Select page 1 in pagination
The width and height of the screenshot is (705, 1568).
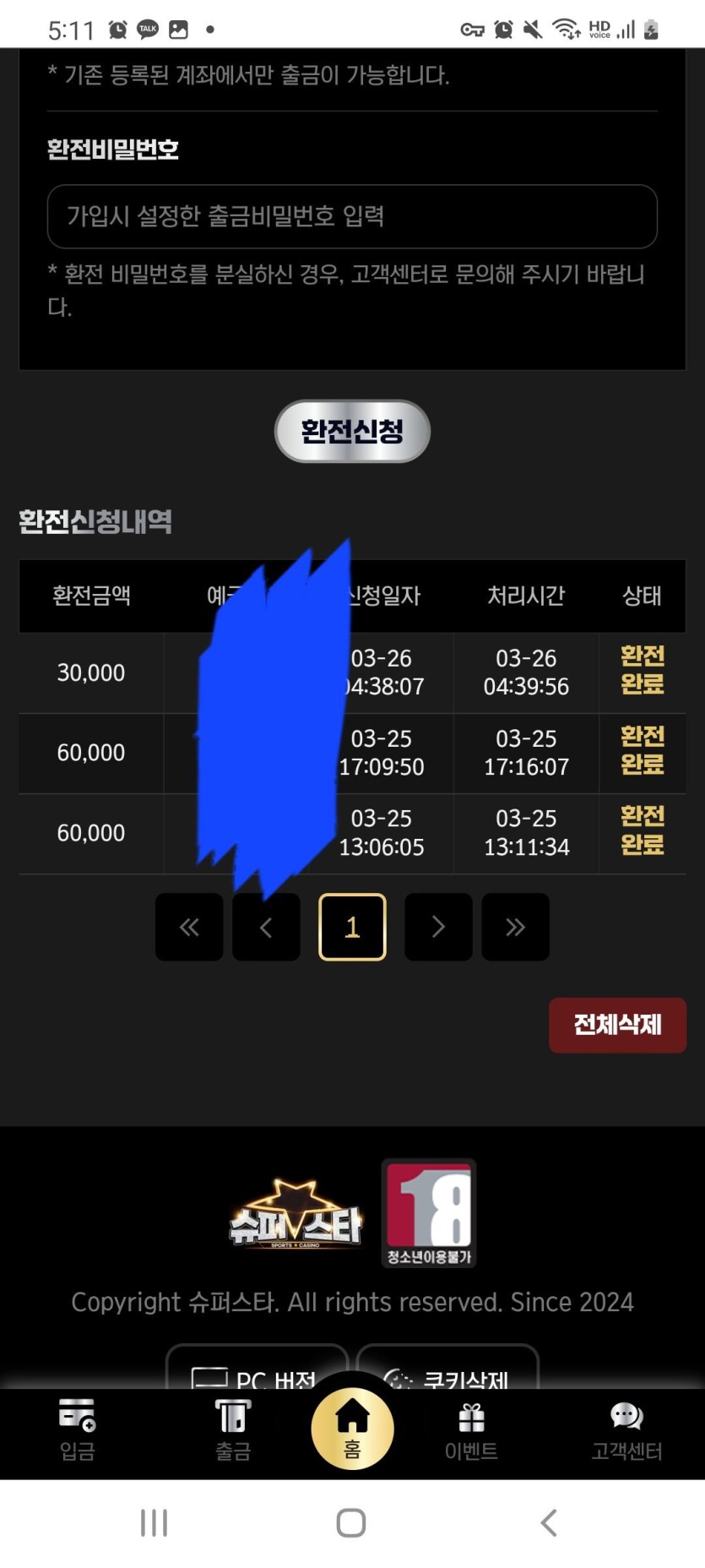(x=352, y=927)
